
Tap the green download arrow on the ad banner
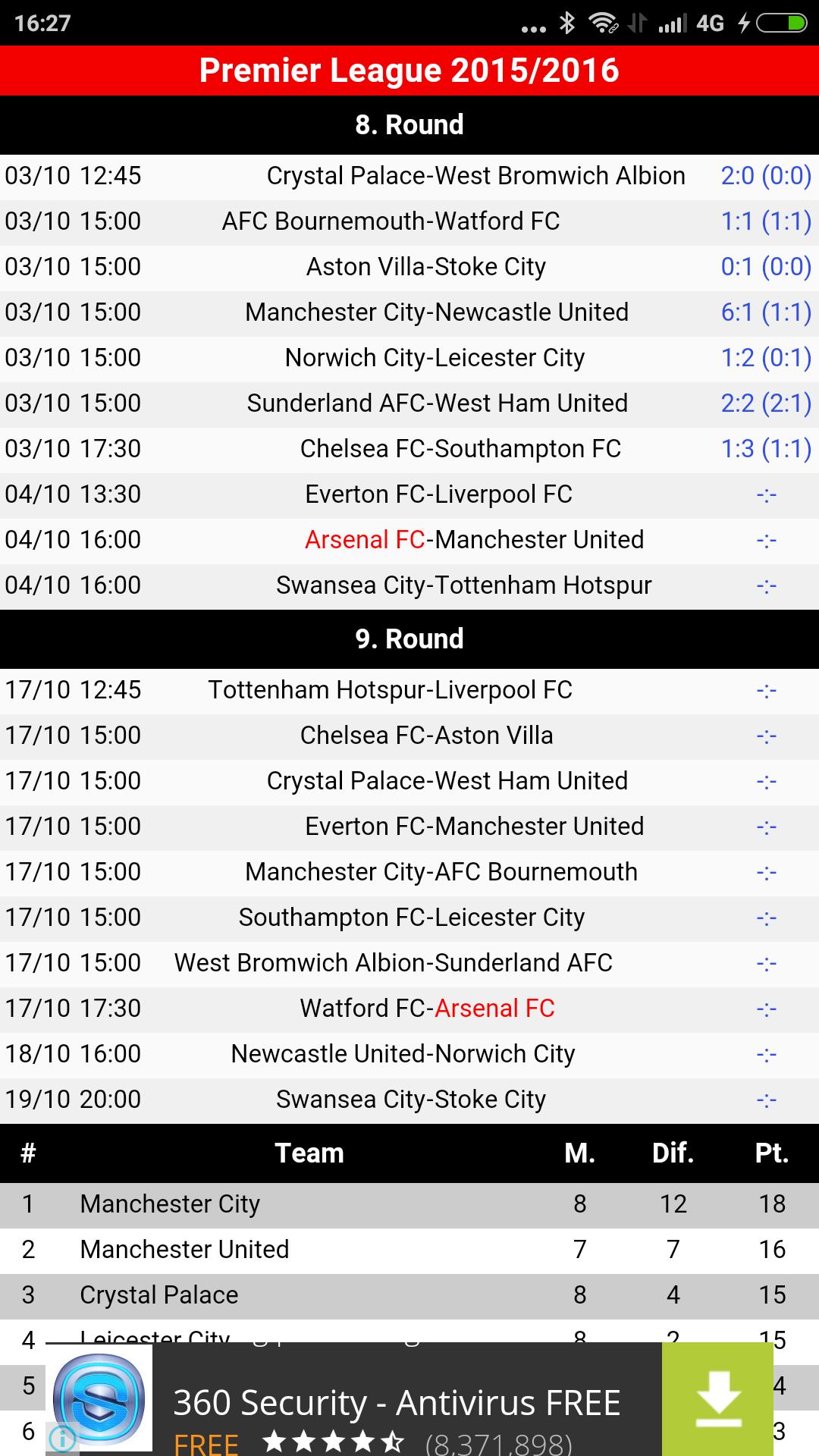[x=719, y=1401]
